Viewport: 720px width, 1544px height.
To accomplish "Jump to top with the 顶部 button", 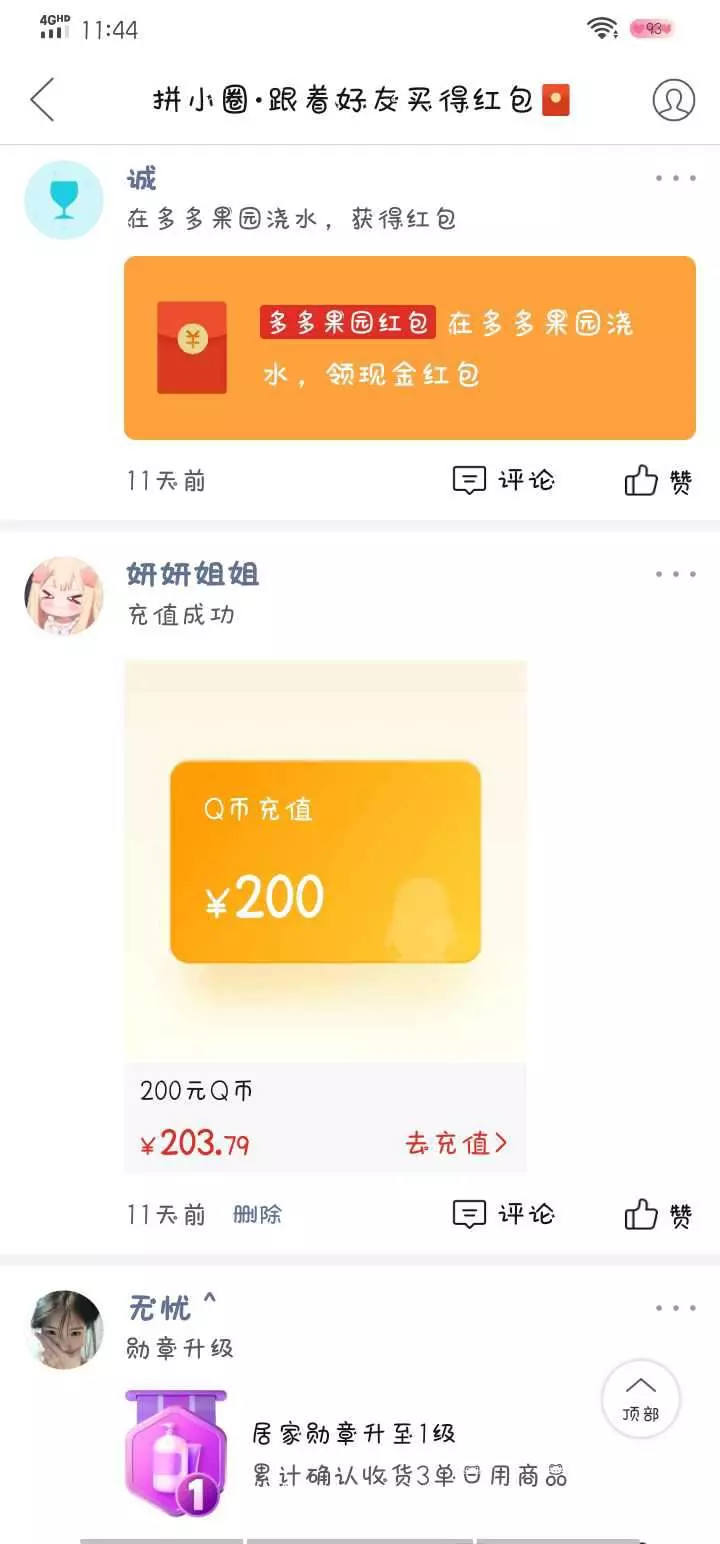I will [x=641, y=1399].
